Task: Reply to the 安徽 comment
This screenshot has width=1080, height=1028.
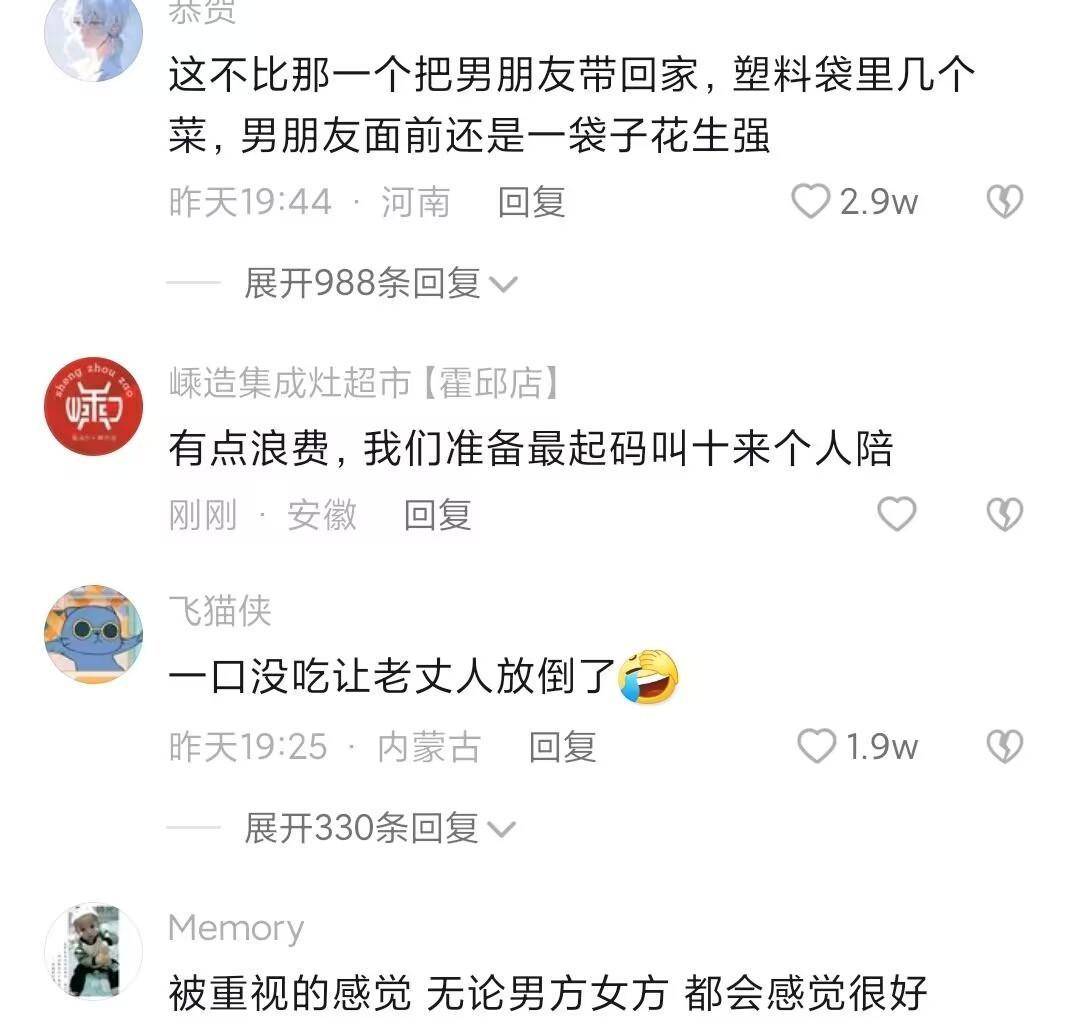Action: [x=437, y=515]
